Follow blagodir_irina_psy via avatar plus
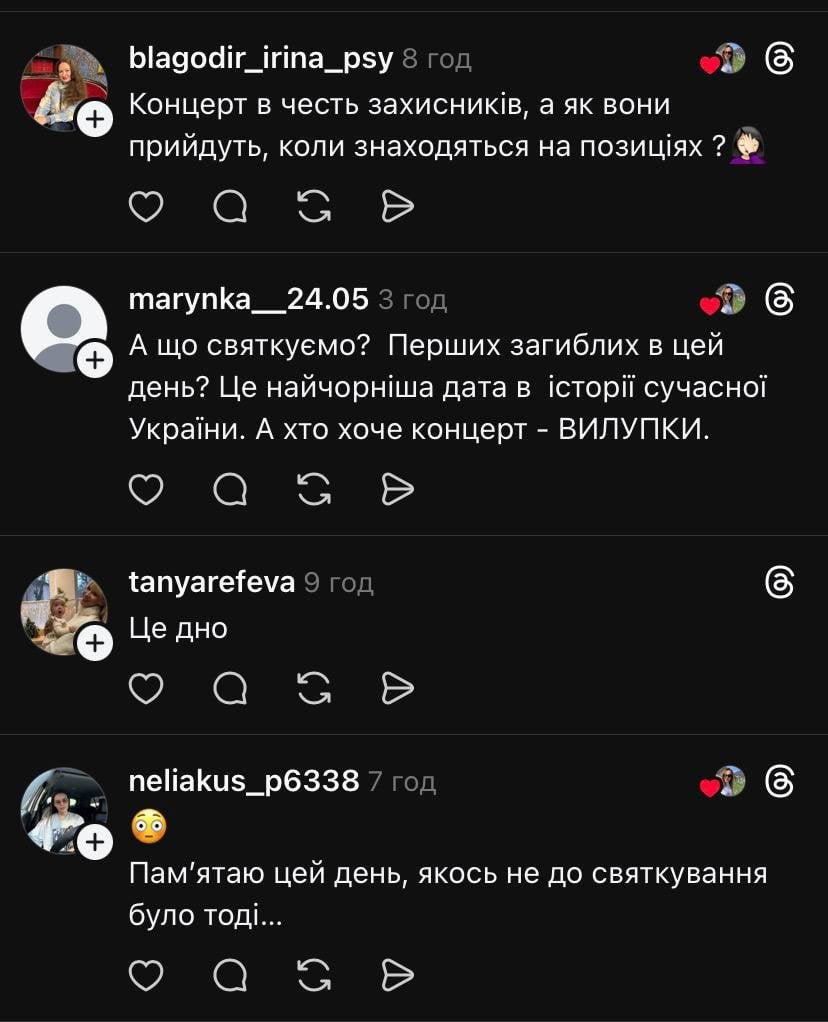The image size is (828, 1022). tap(94, 121)
